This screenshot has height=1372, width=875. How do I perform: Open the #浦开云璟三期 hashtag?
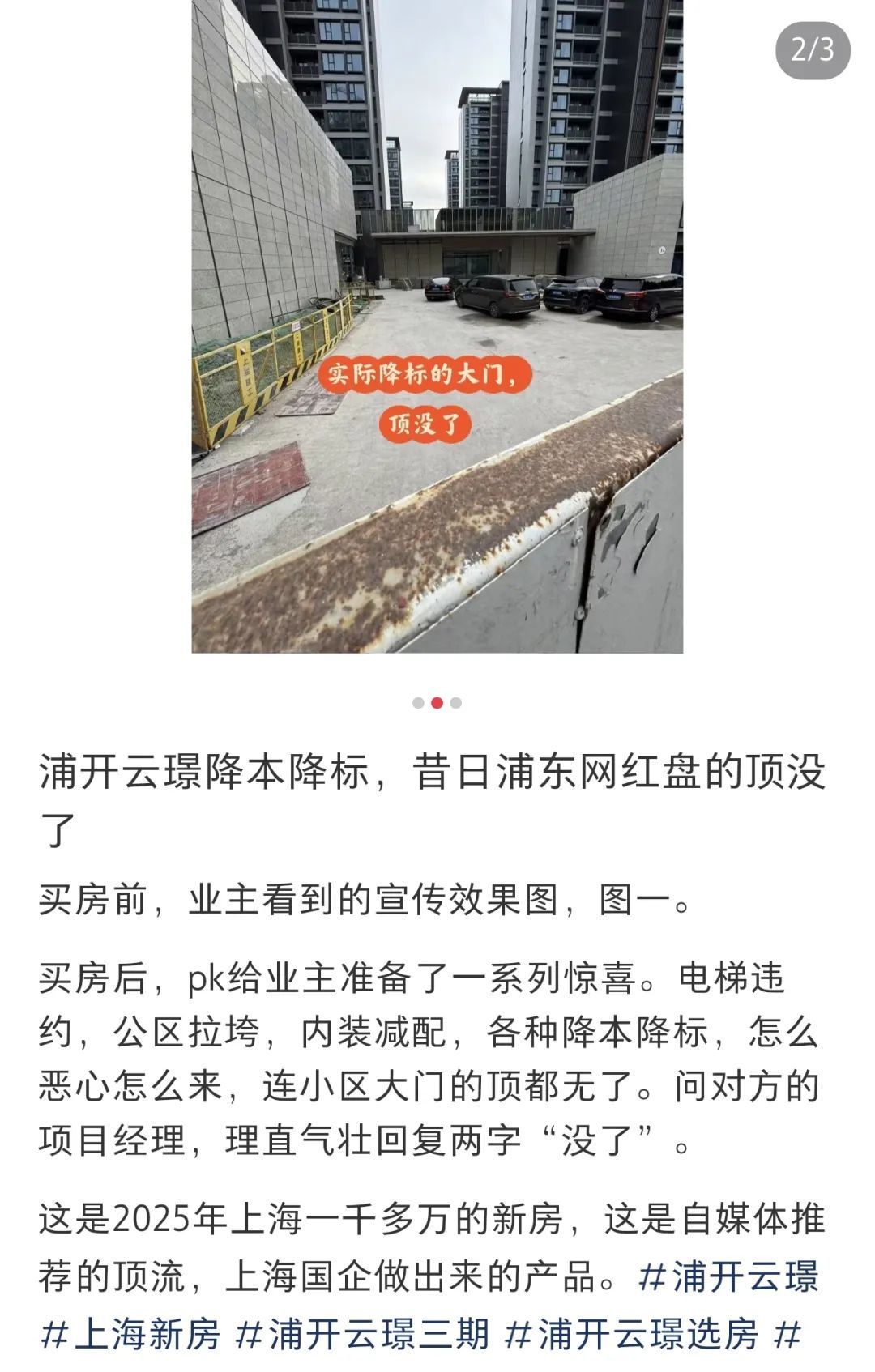point(363,1333)
